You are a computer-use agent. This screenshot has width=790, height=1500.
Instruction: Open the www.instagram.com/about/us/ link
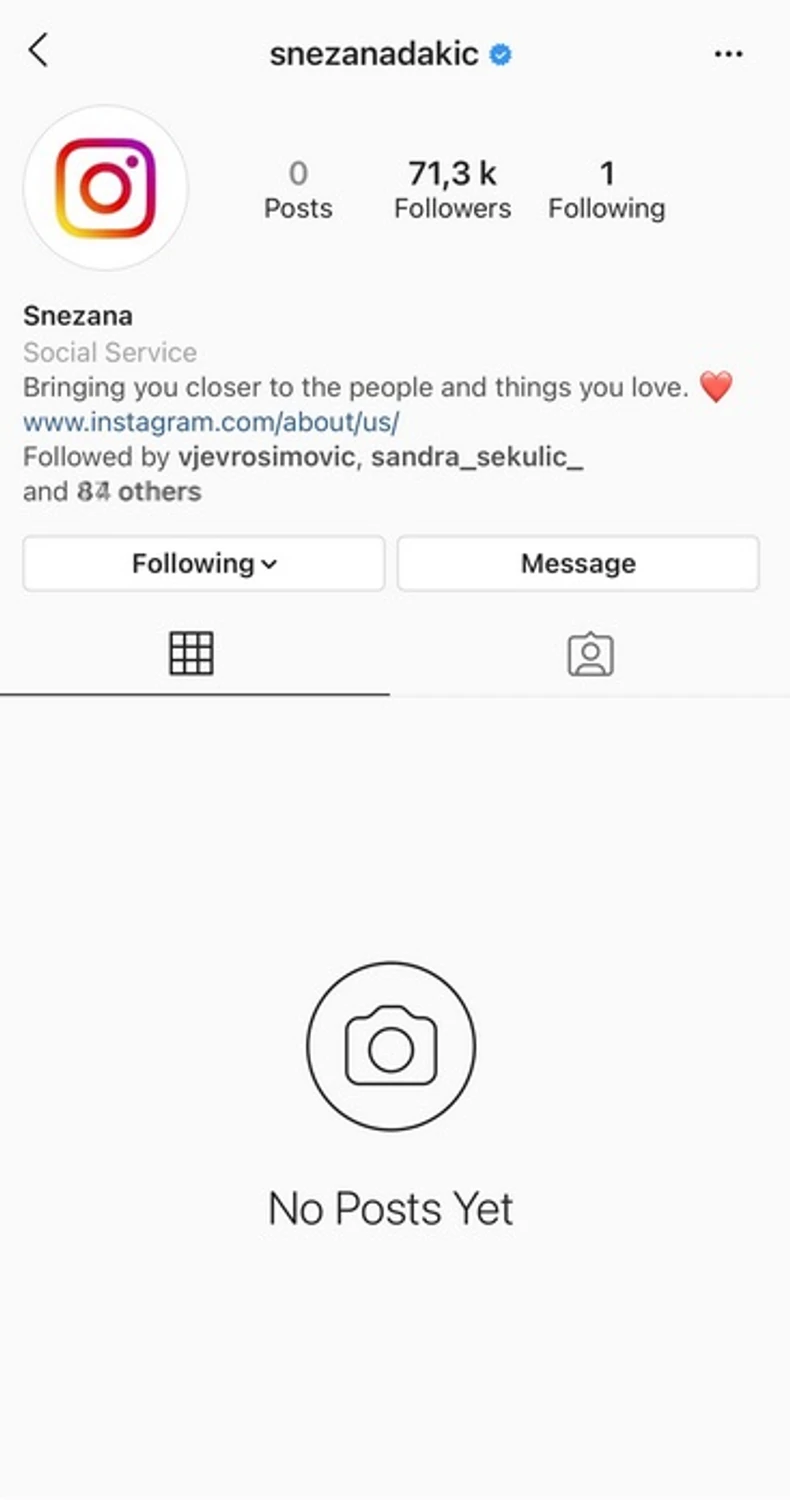tap(211, 422)
